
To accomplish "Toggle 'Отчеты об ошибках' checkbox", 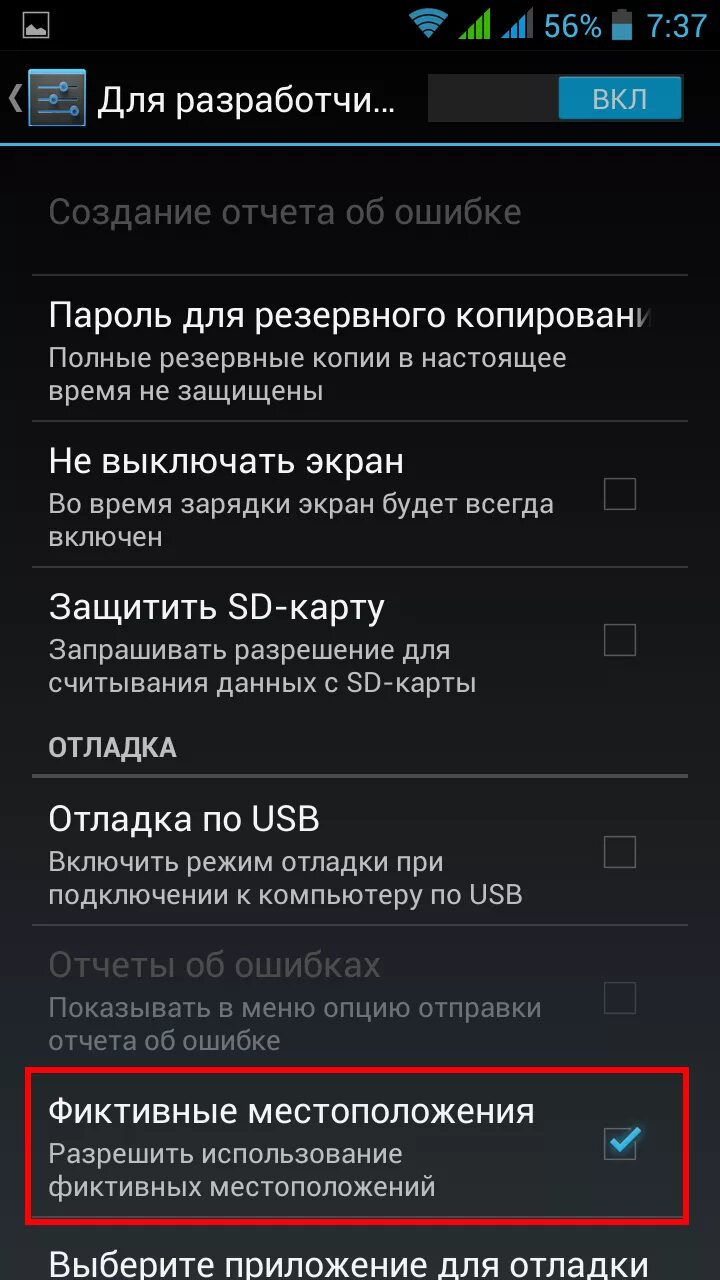I will click(622, 999).
